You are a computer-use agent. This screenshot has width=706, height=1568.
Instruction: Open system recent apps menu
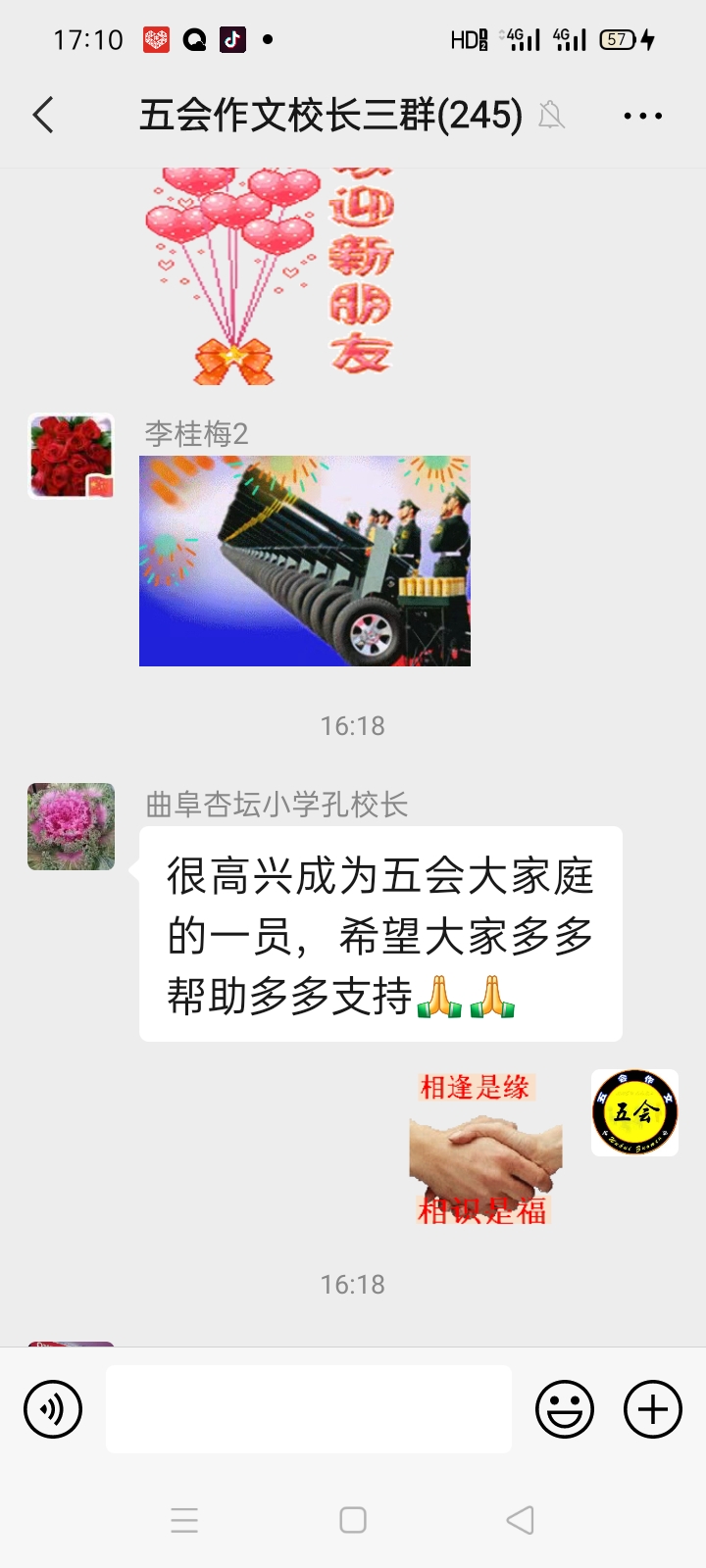point(184,1520)
